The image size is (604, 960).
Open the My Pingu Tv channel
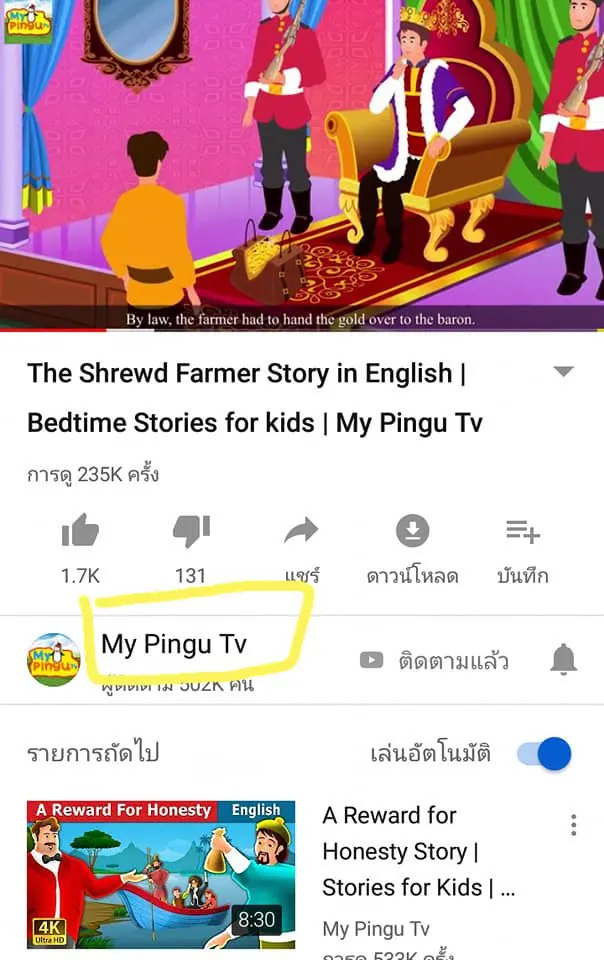pos(172,644)
